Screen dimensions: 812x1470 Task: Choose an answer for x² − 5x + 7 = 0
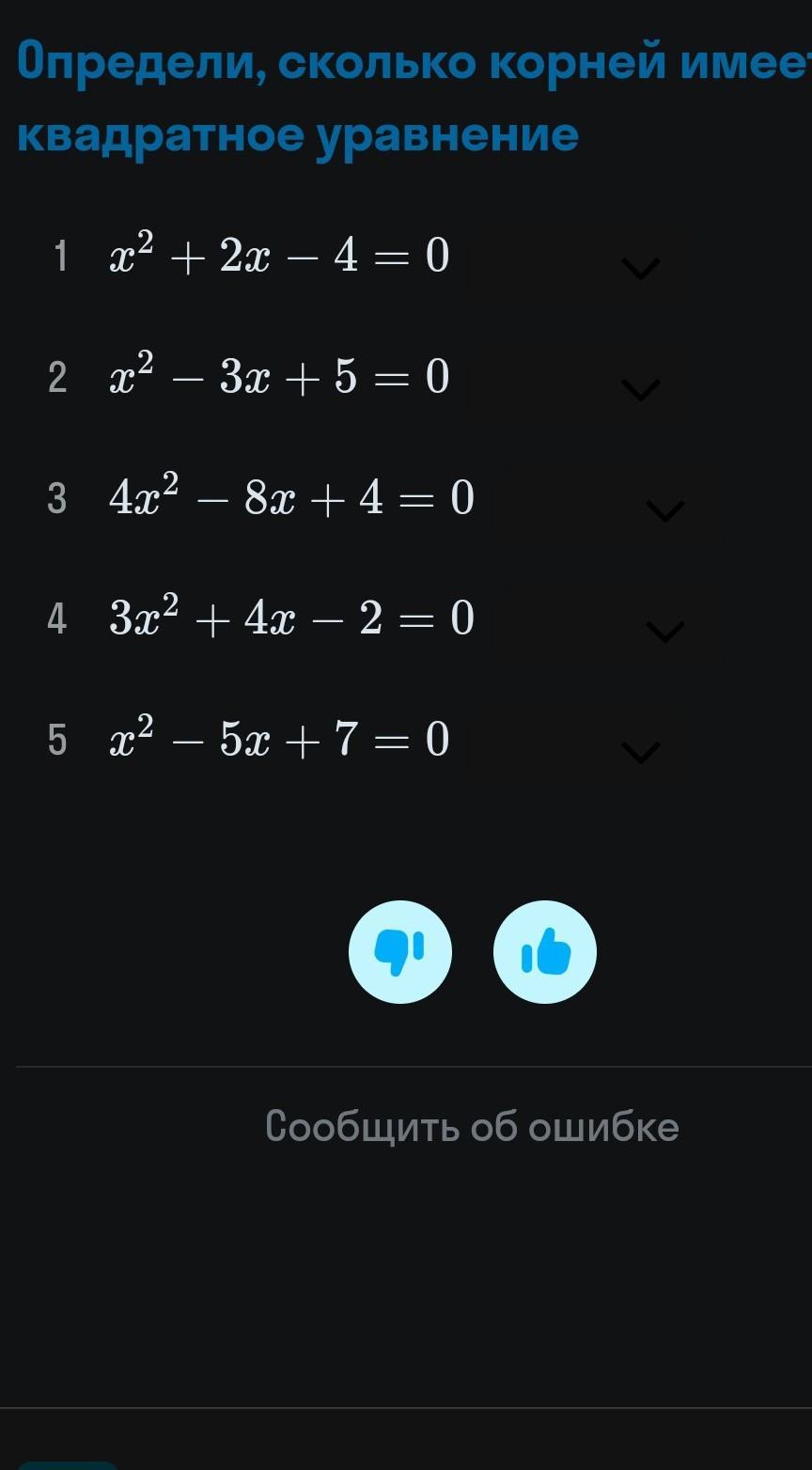tap(641, 752)
